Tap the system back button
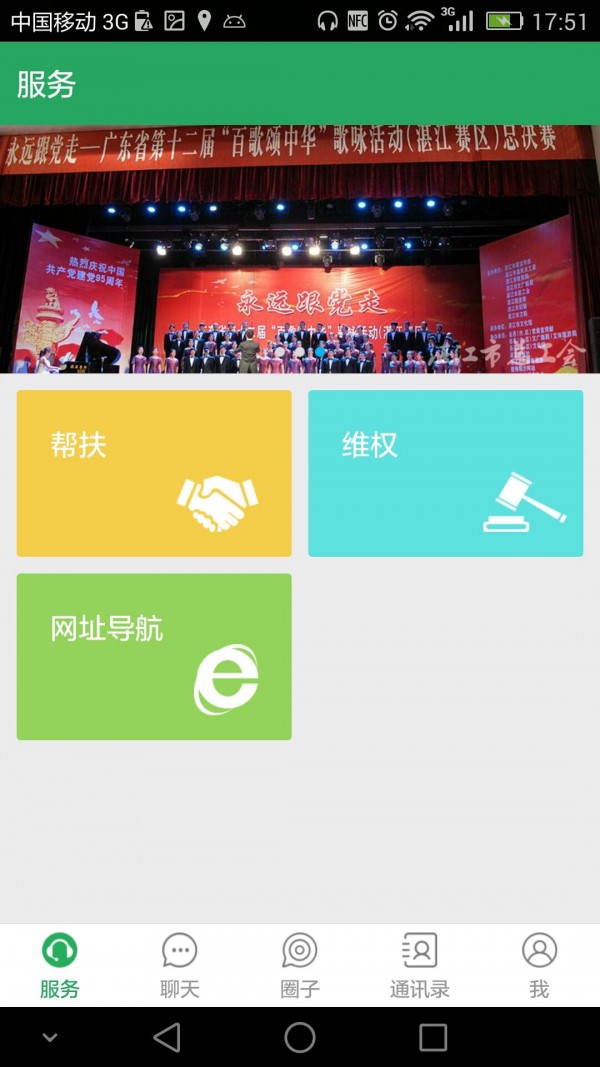Image resolution: width=600 pixels, height=1067 pixels. coord(167,1038)
